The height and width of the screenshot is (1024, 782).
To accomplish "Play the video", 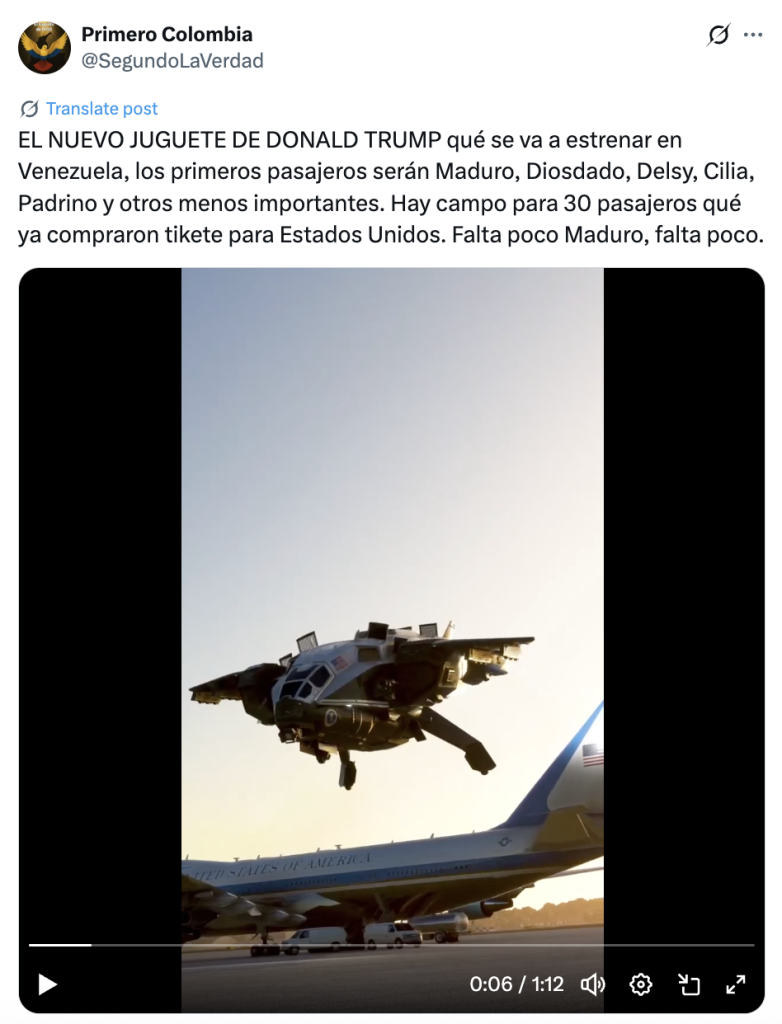I will click(47, 984).
